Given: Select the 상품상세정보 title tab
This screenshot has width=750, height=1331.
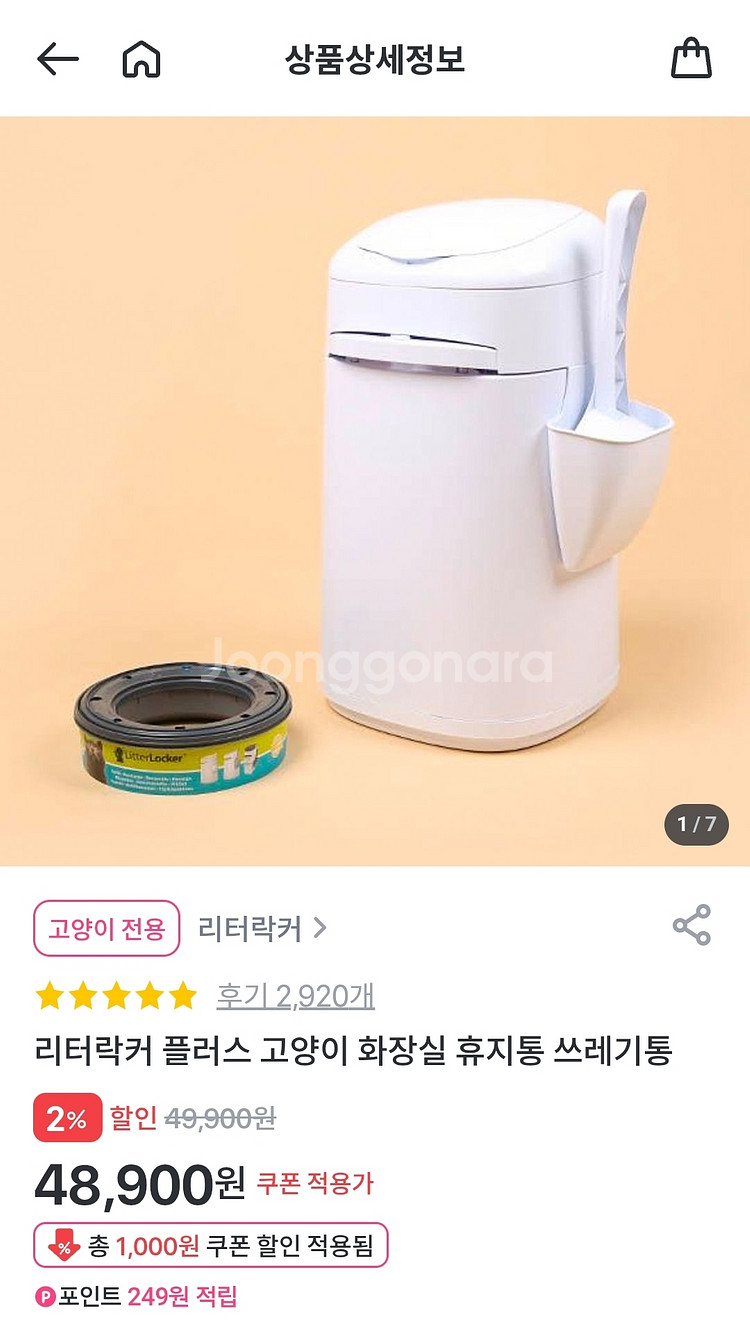Looking at the screenshot, I should [375, 59].
